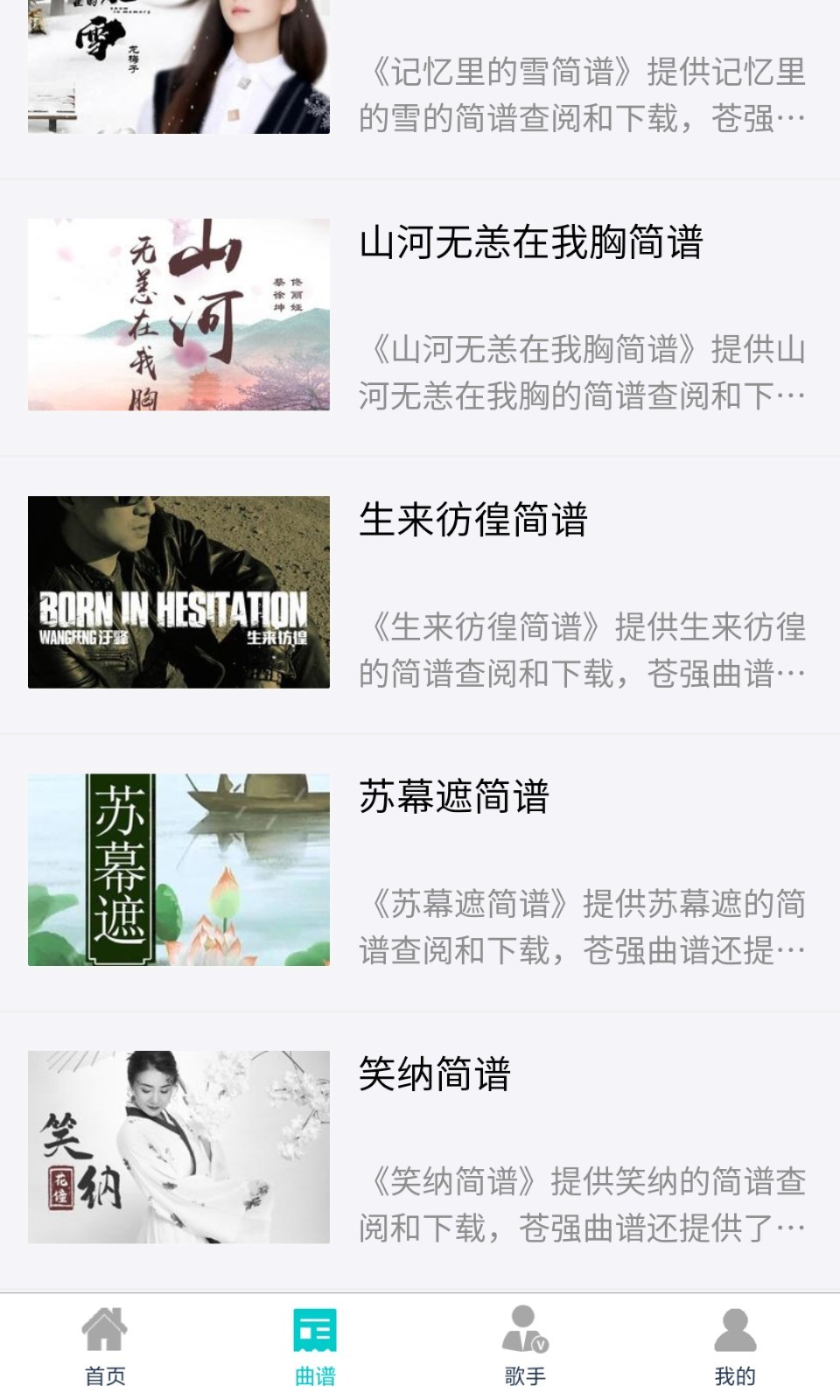Image resolution: width=840 pixels, height=1400 pixels.
Task: Click the Born In Hesitation cover image
Action: tap(179, 589)
